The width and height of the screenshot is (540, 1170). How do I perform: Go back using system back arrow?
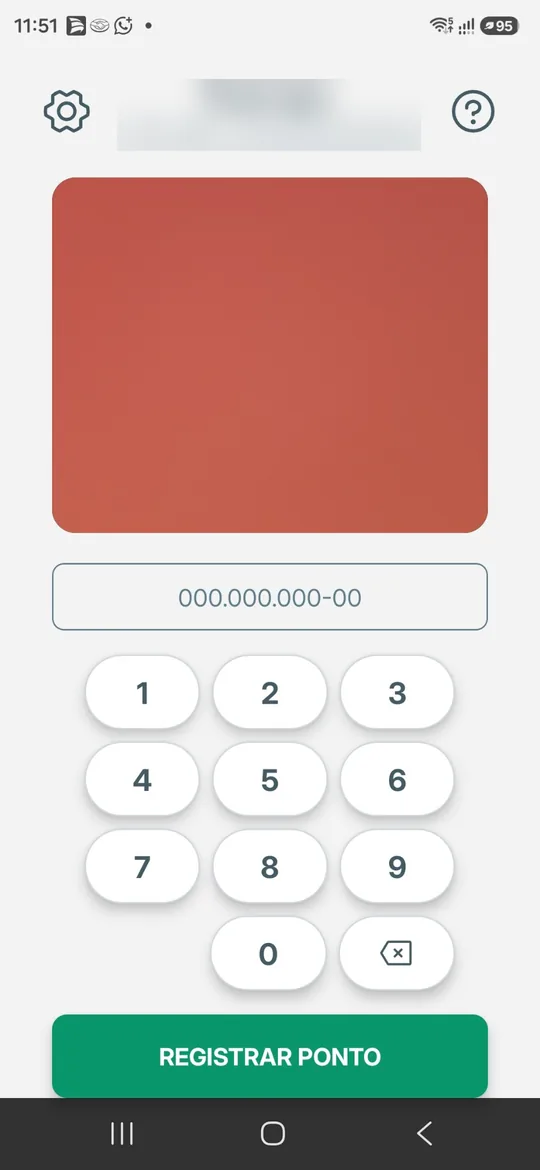424,1133
